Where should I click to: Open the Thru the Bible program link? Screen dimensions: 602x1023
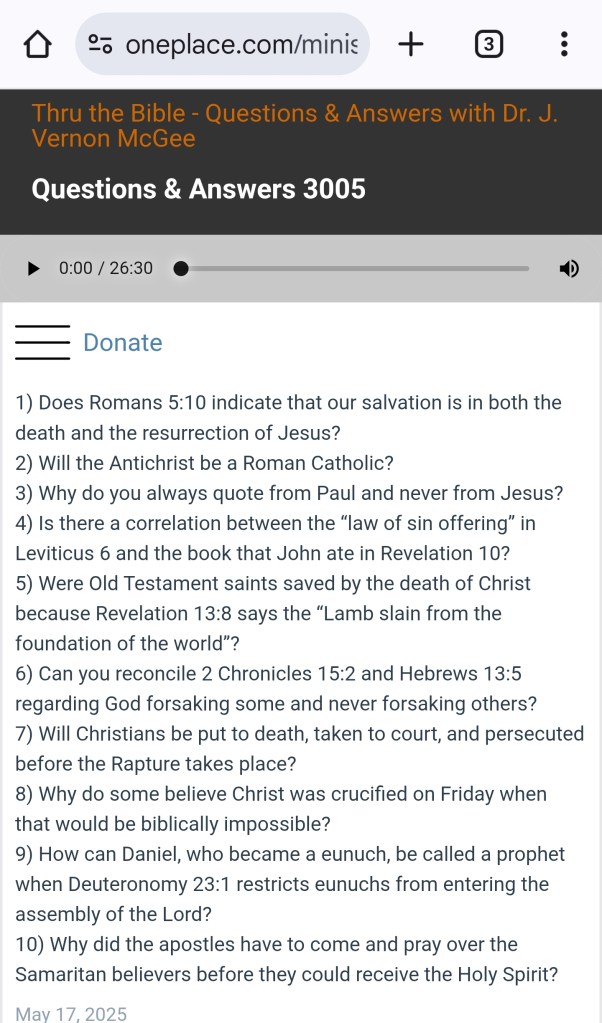click(x=294, y=126)
